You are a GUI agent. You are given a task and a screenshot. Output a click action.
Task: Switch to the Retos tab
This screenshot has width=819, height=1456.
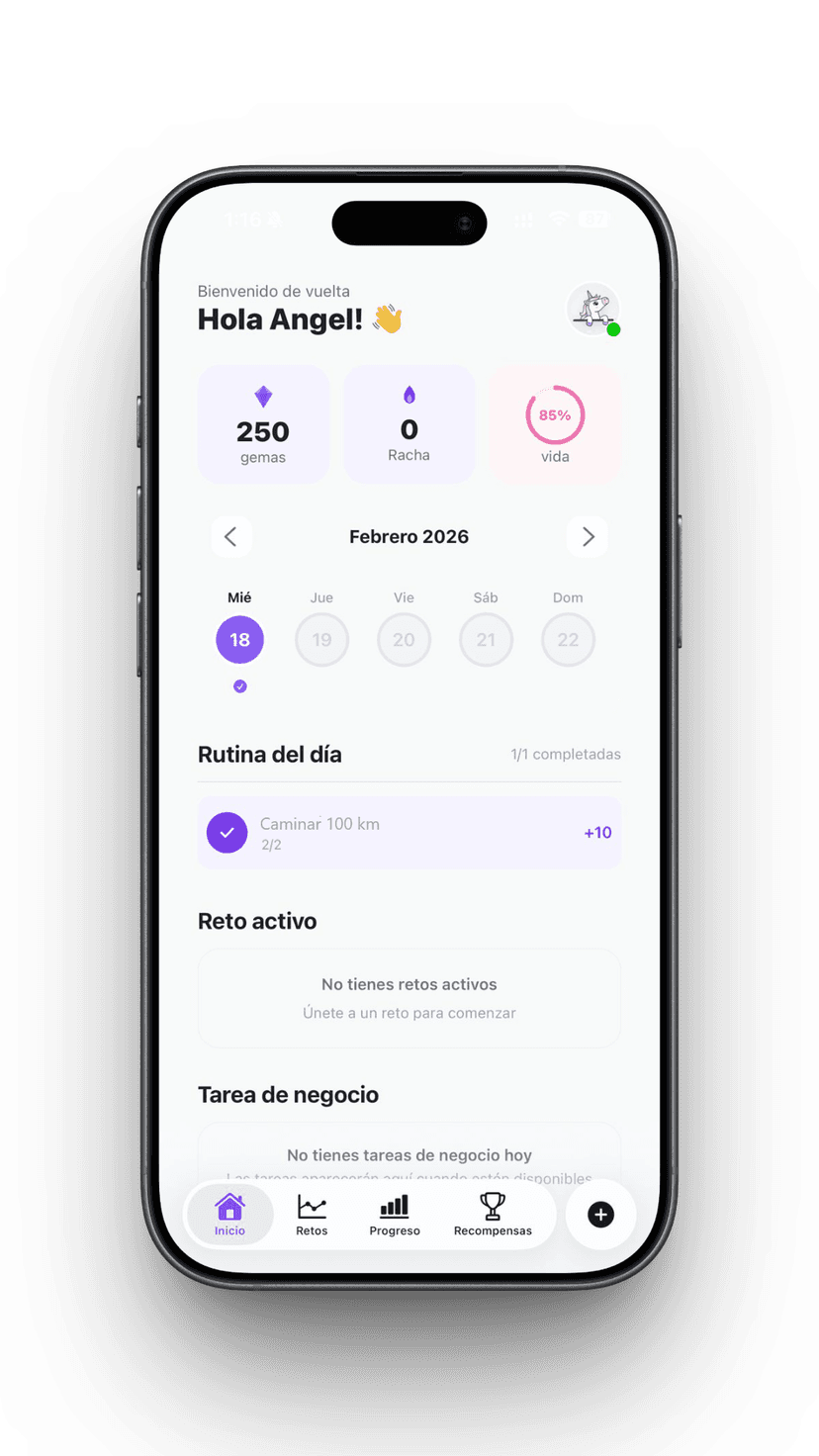(x=312, y=1214)
